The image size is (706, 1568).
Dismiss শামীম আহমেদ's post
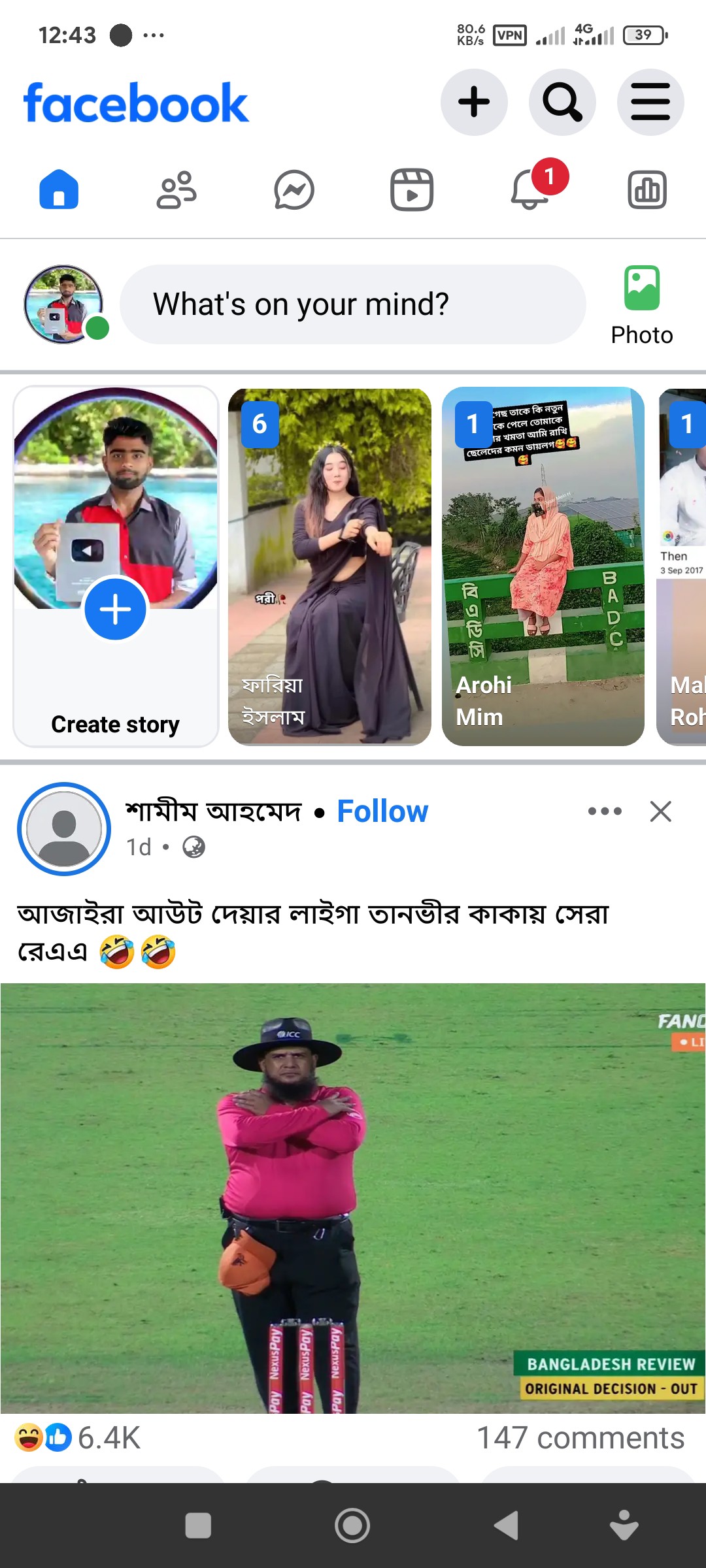click(661, 811)
